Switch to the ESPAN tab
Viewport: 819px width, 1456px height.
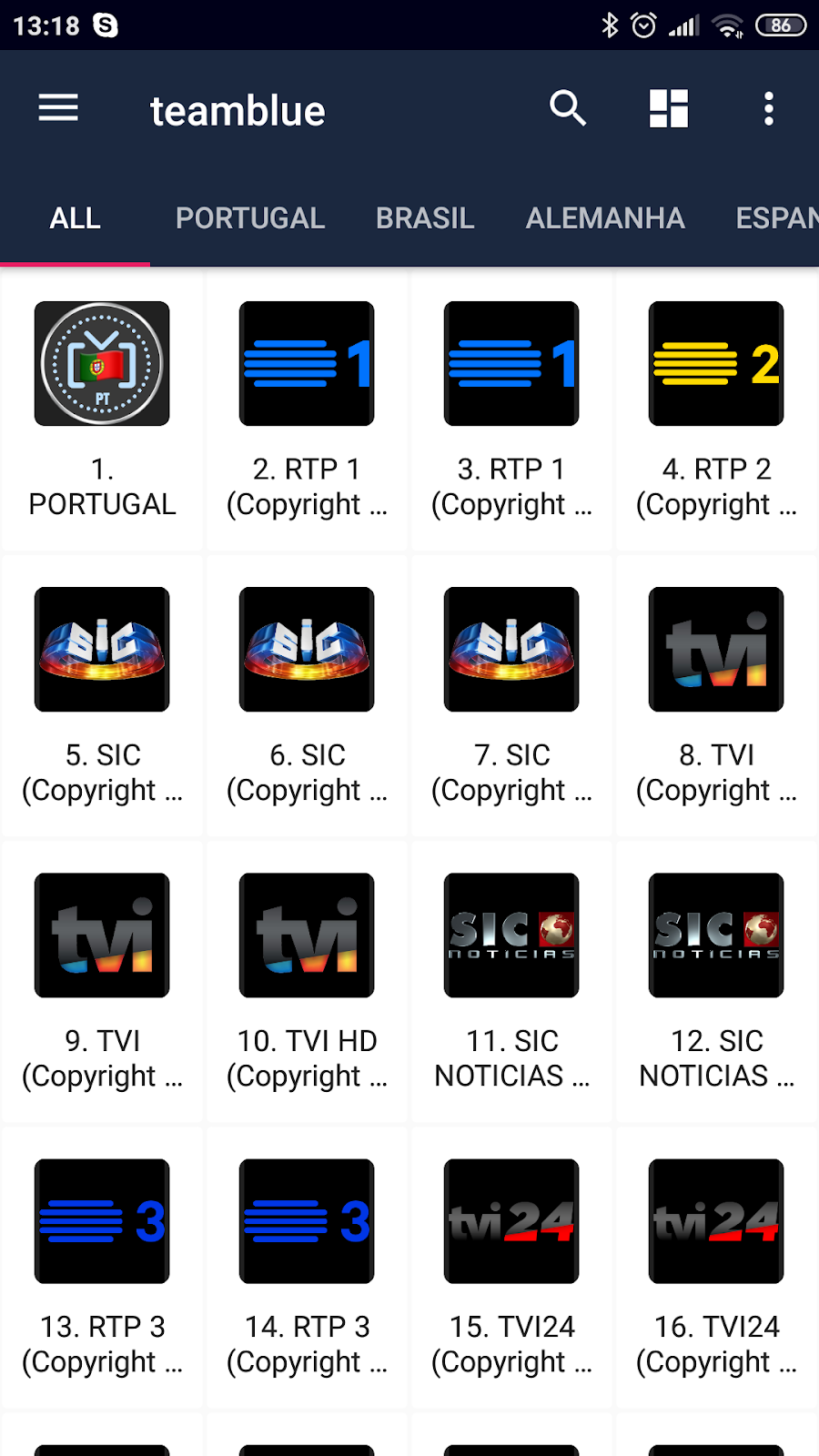[x=776, y=218]
